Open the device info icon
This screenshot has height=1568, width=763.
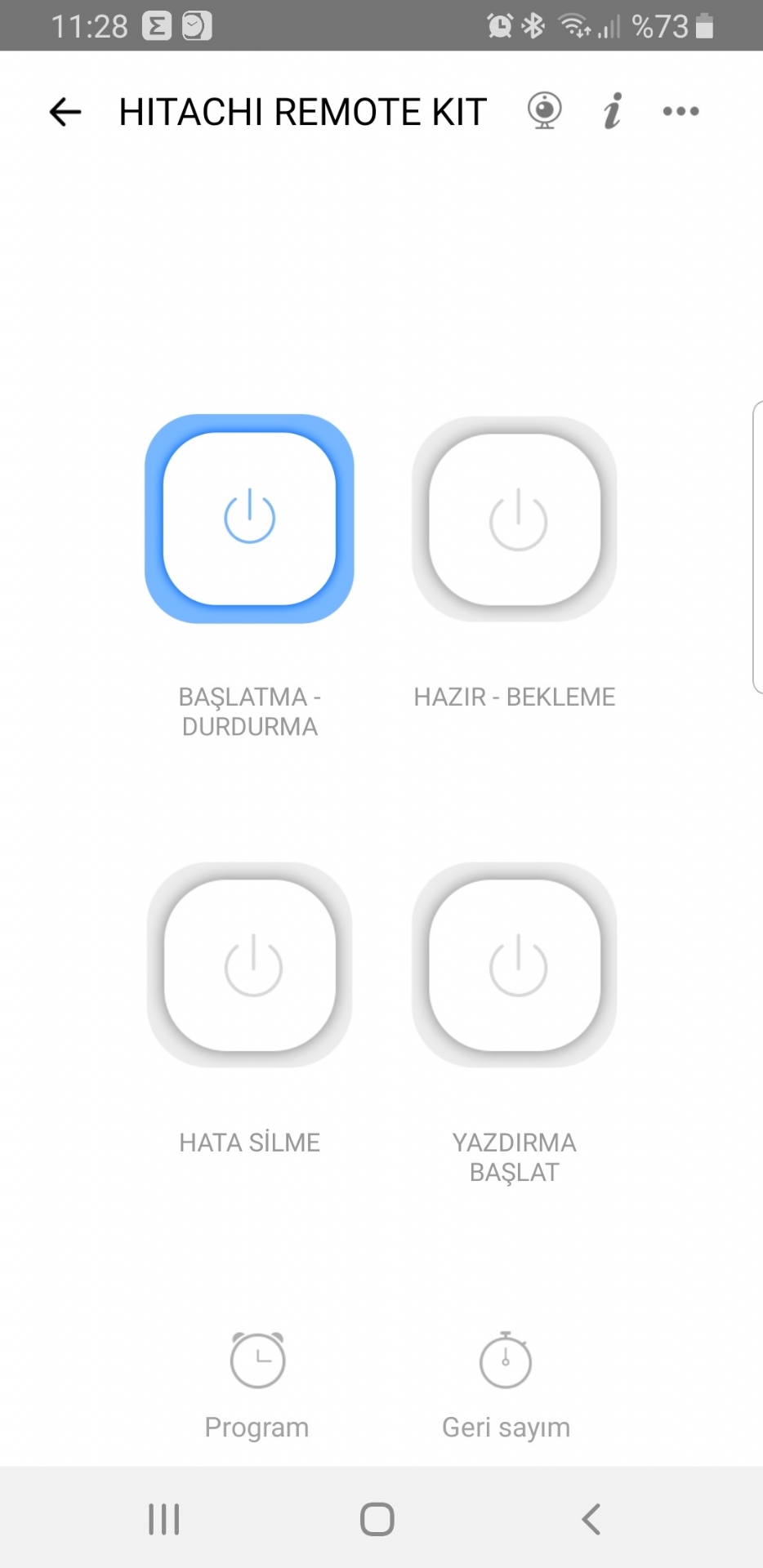point(613,110)
